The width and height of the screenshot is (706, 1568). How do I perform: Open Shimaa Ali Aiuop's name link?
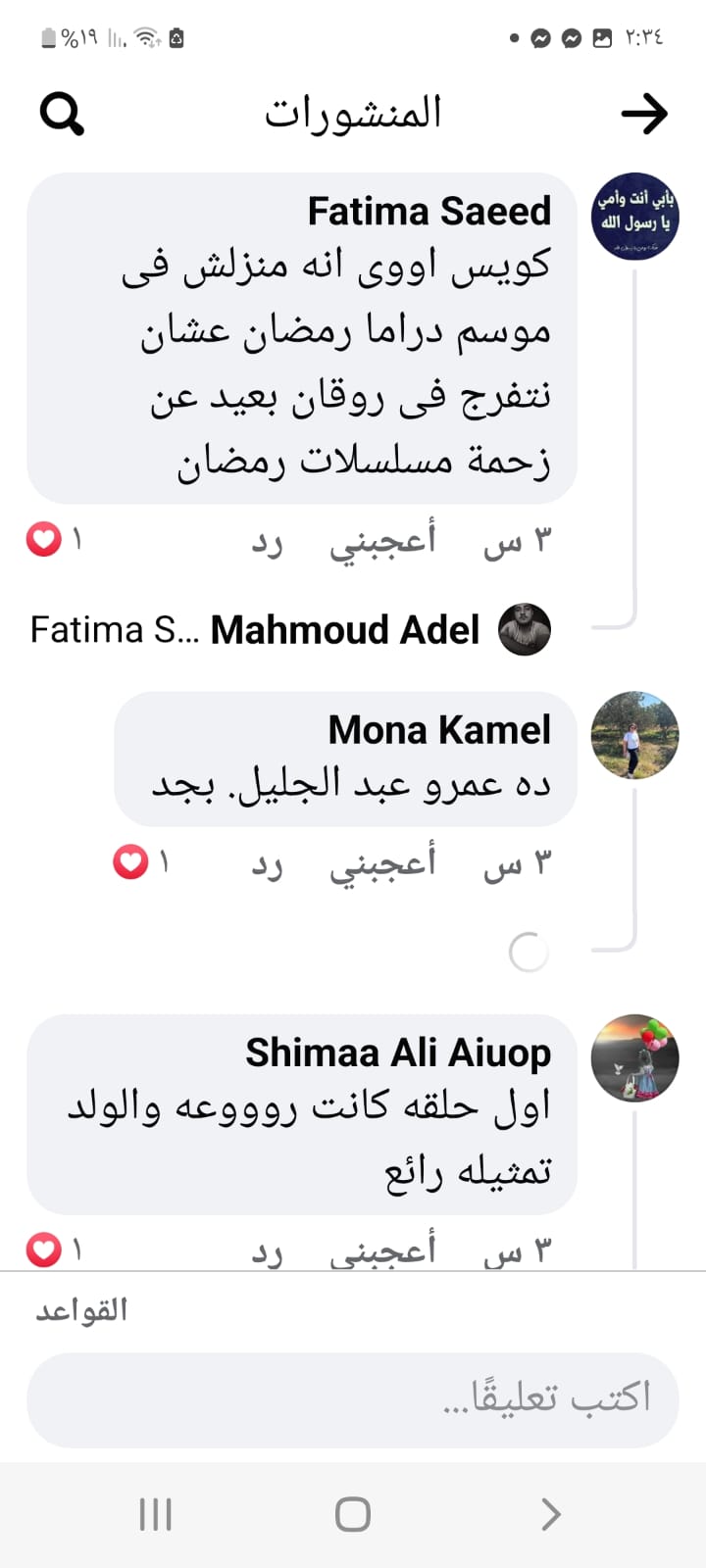coord(397,1053)
